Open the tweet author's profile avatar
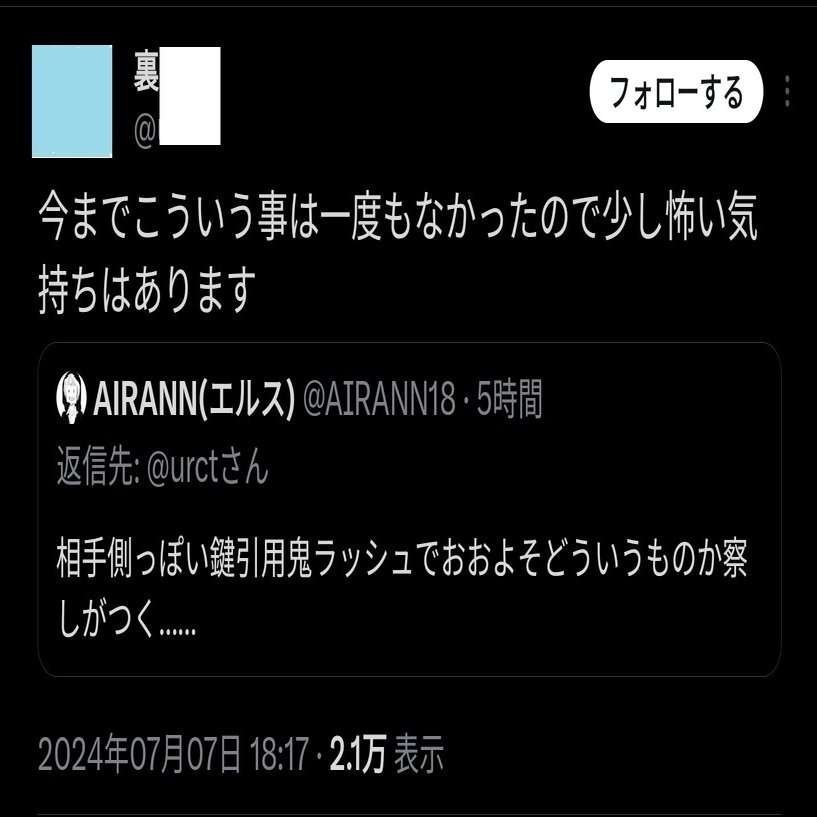 click(x=72, y=101)
